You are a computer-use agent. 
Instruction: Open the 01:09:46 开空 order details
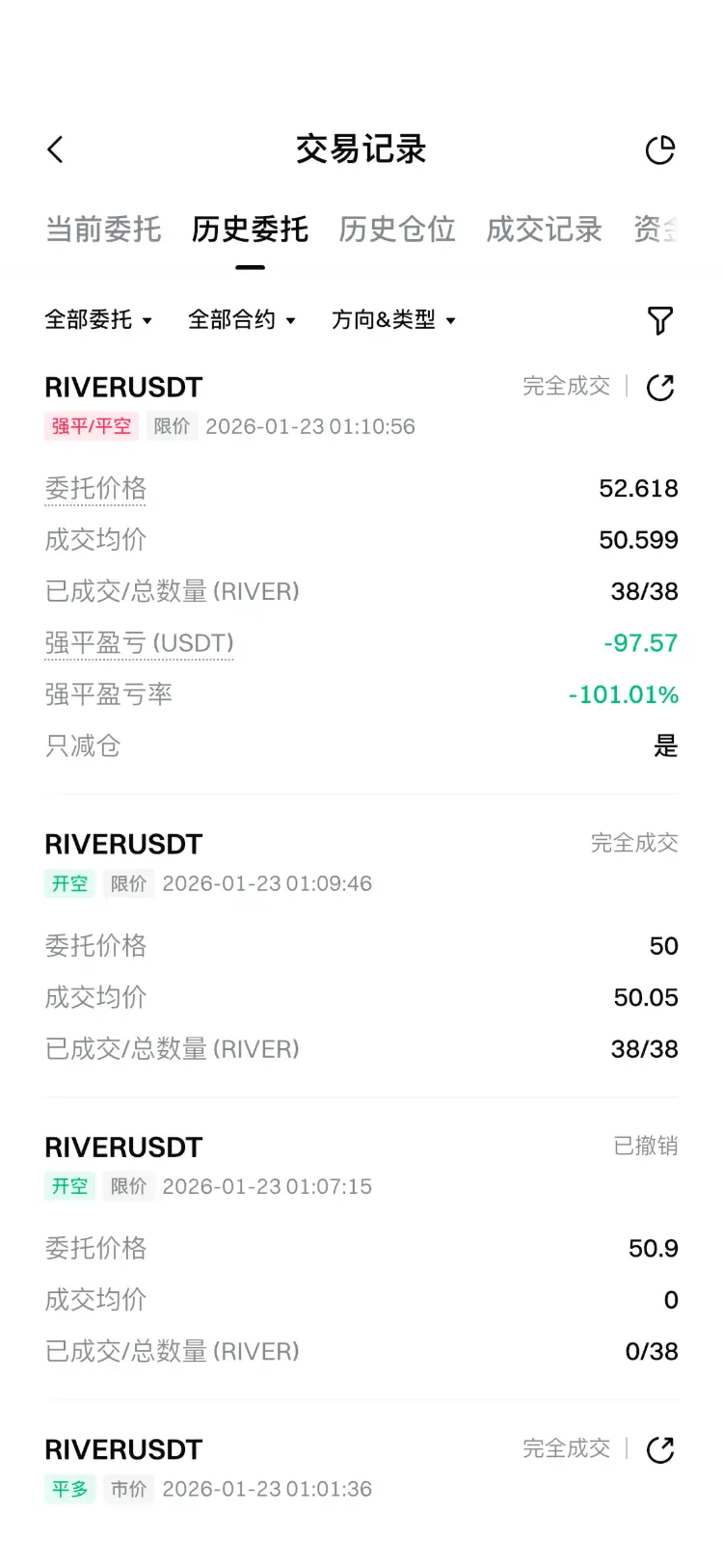tap(361, 945)
